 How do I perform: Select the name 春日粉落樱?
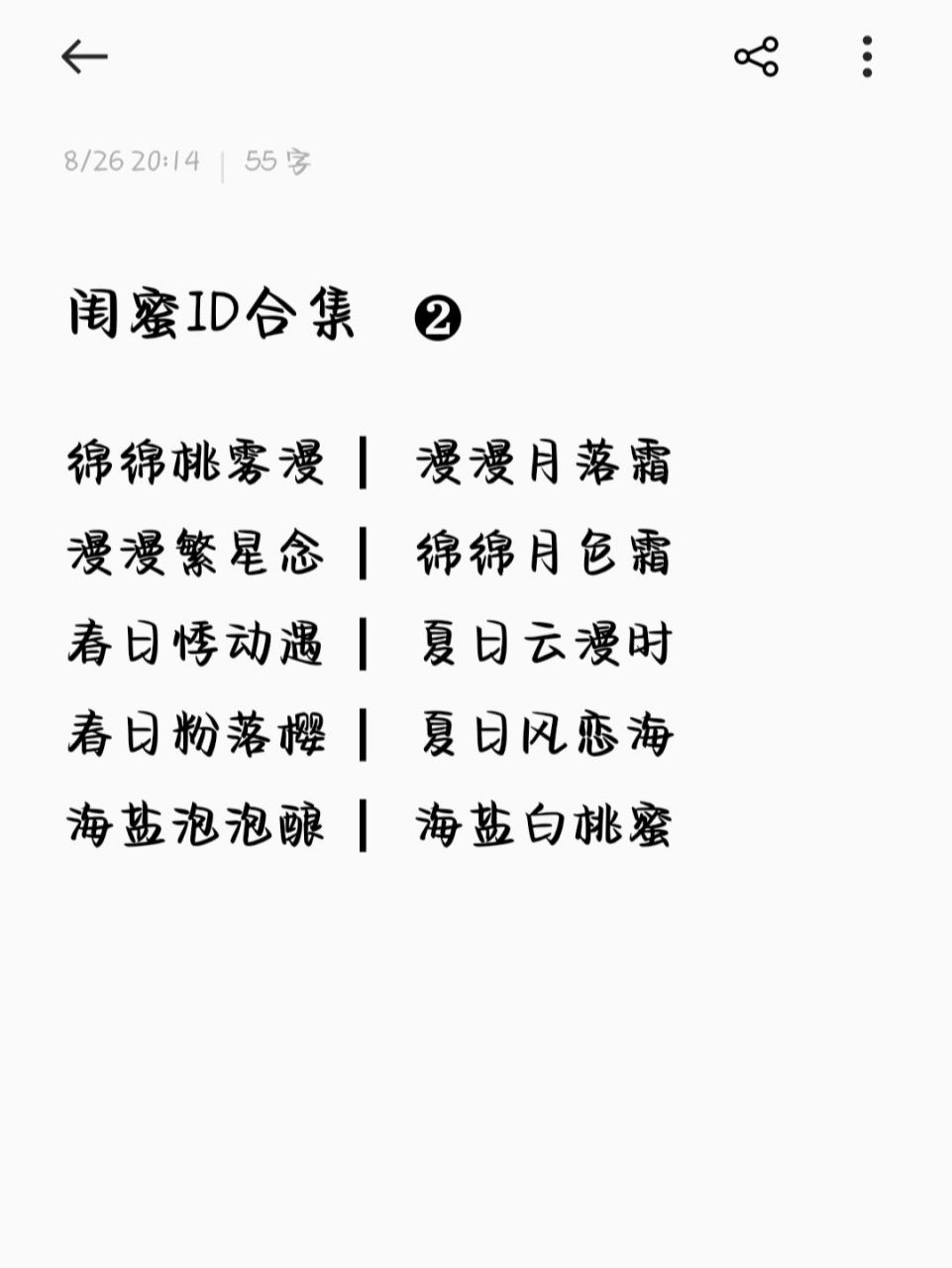pyautogui.click(x=198, y=733)
